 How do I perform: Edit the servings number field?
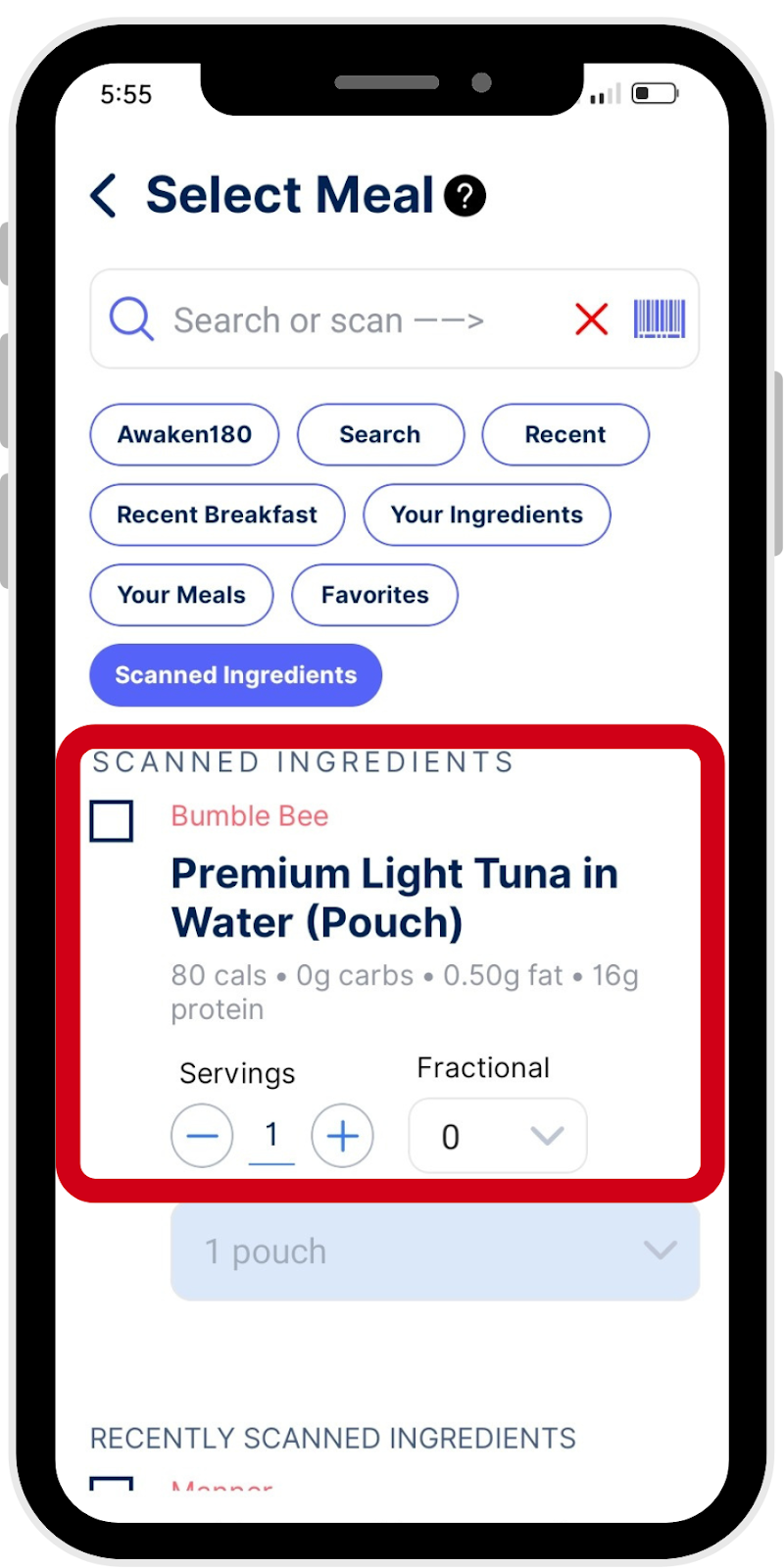pyautogui.click(x=271, y=1136)
